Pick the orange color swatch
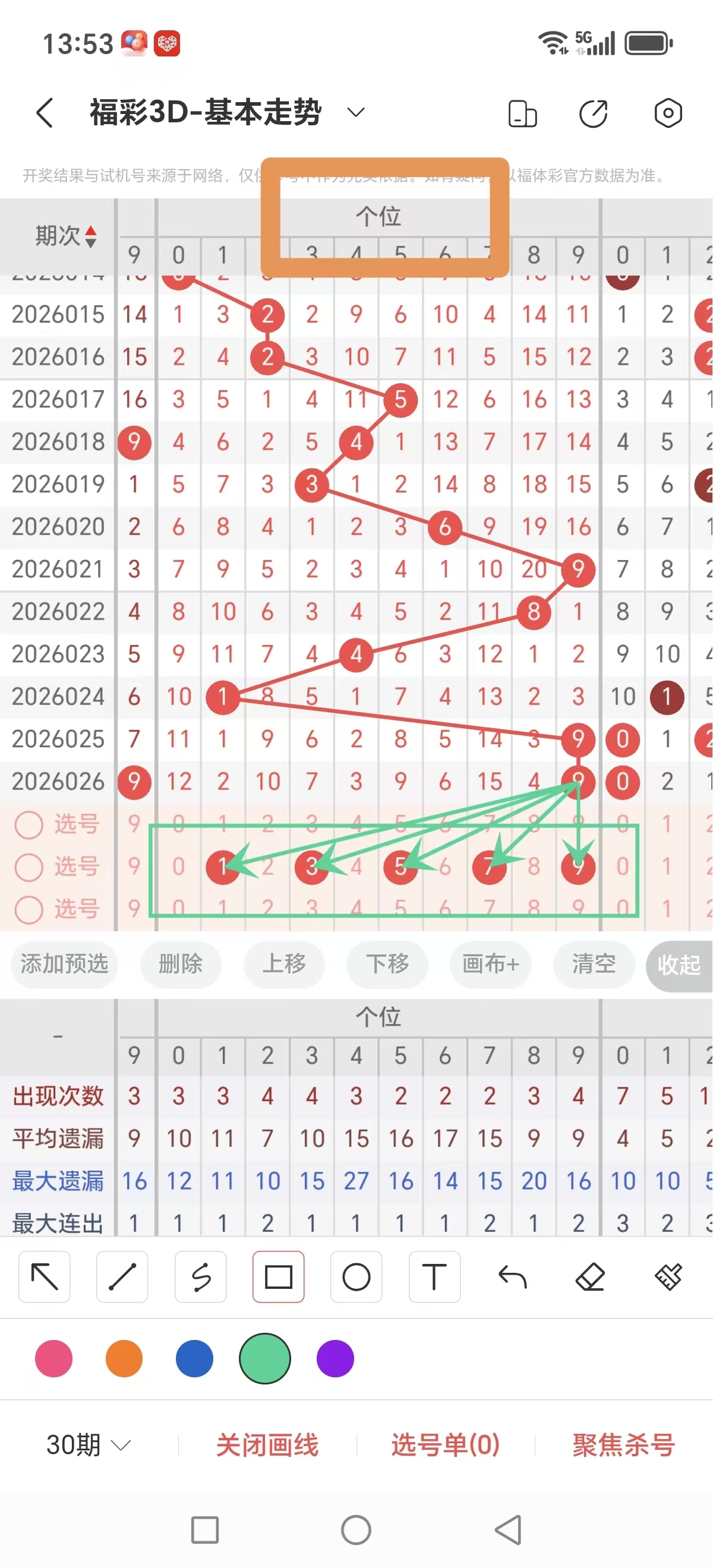This screenshot has width=713, height=1568. point(124,1358)
